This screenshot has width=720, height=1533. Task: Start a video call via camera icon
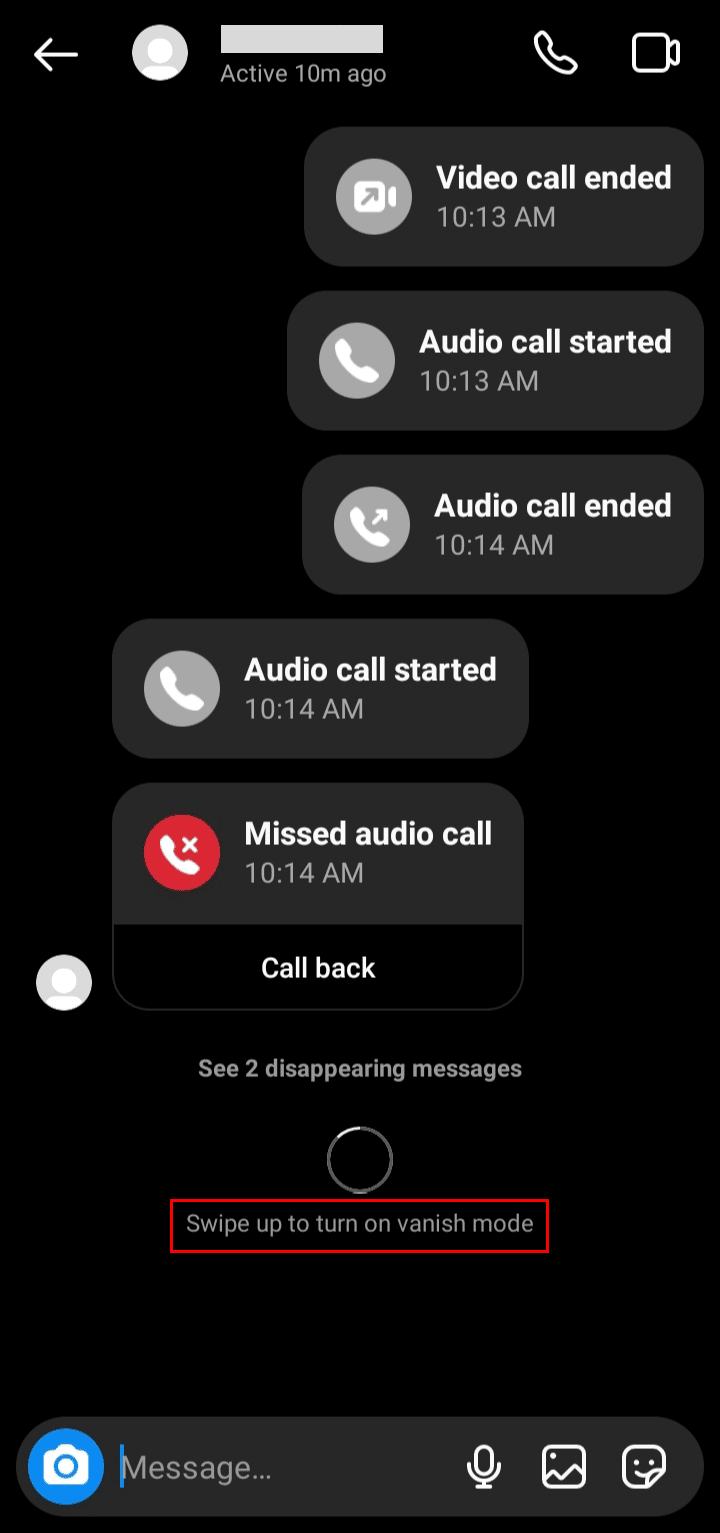coord(656,53)
